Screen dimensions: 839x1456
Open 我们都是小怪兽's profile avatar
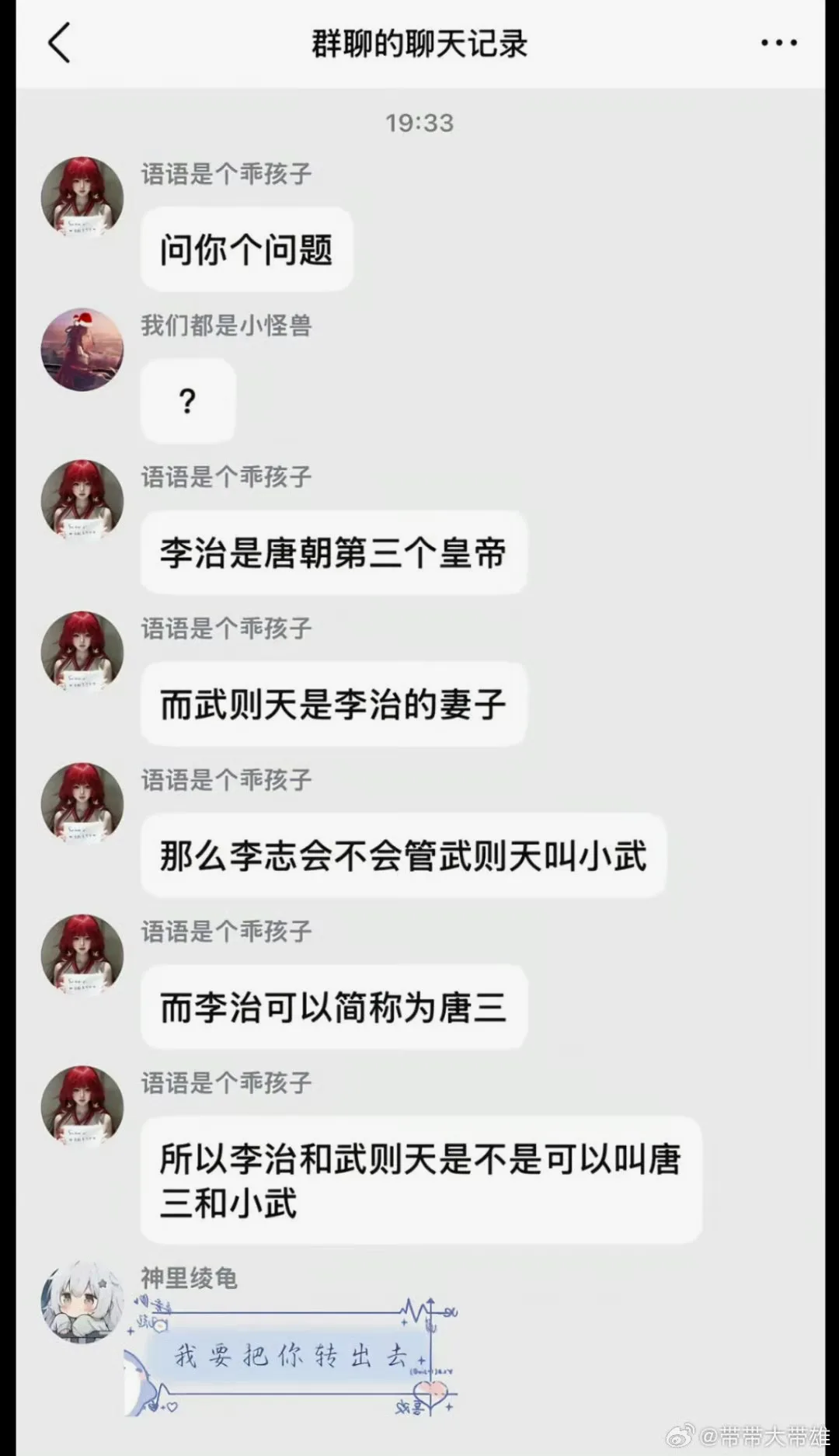tap(82, 350)
